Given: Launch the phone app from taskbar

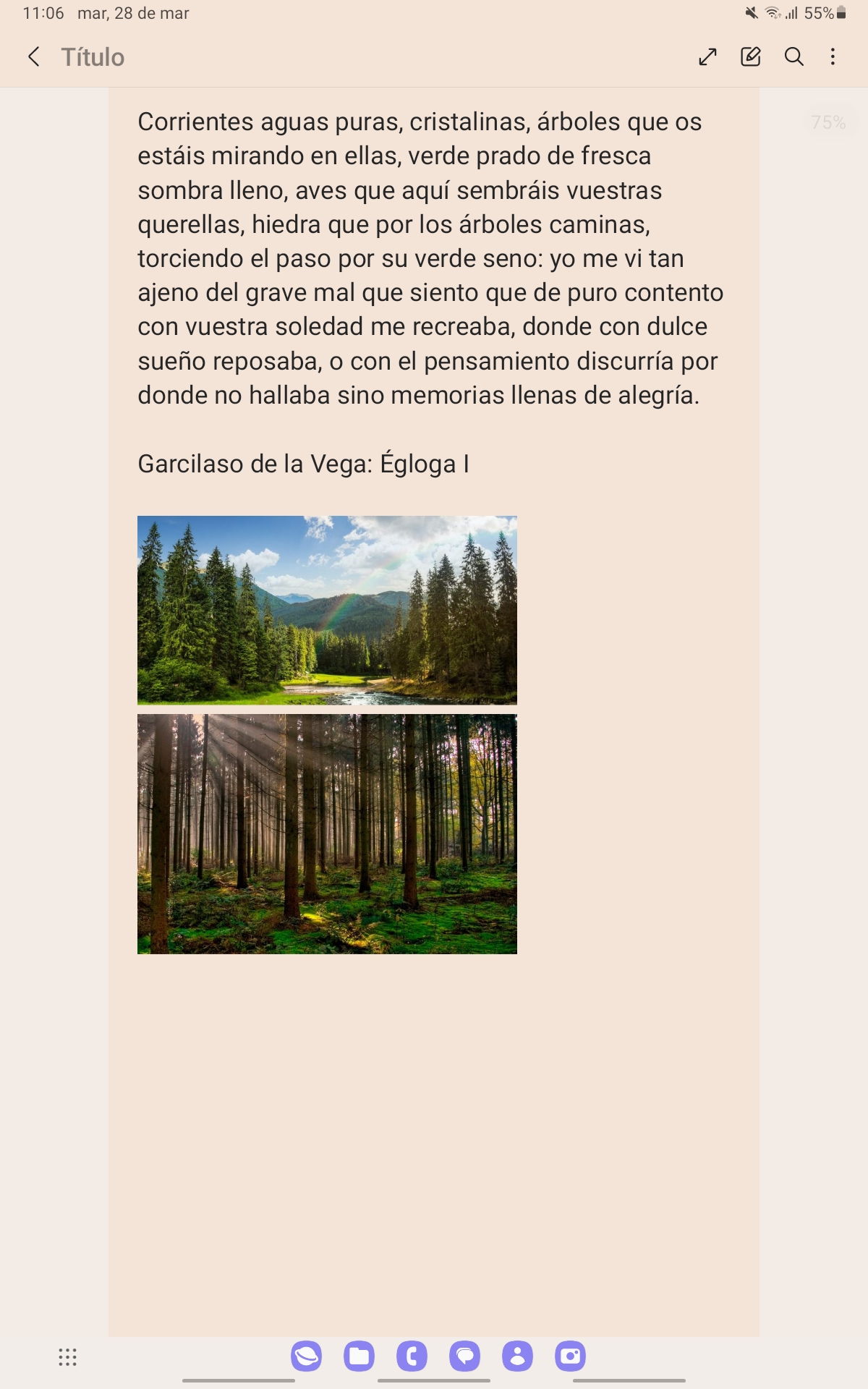Looking at the screenshot, I should [x=412, y=1356].
